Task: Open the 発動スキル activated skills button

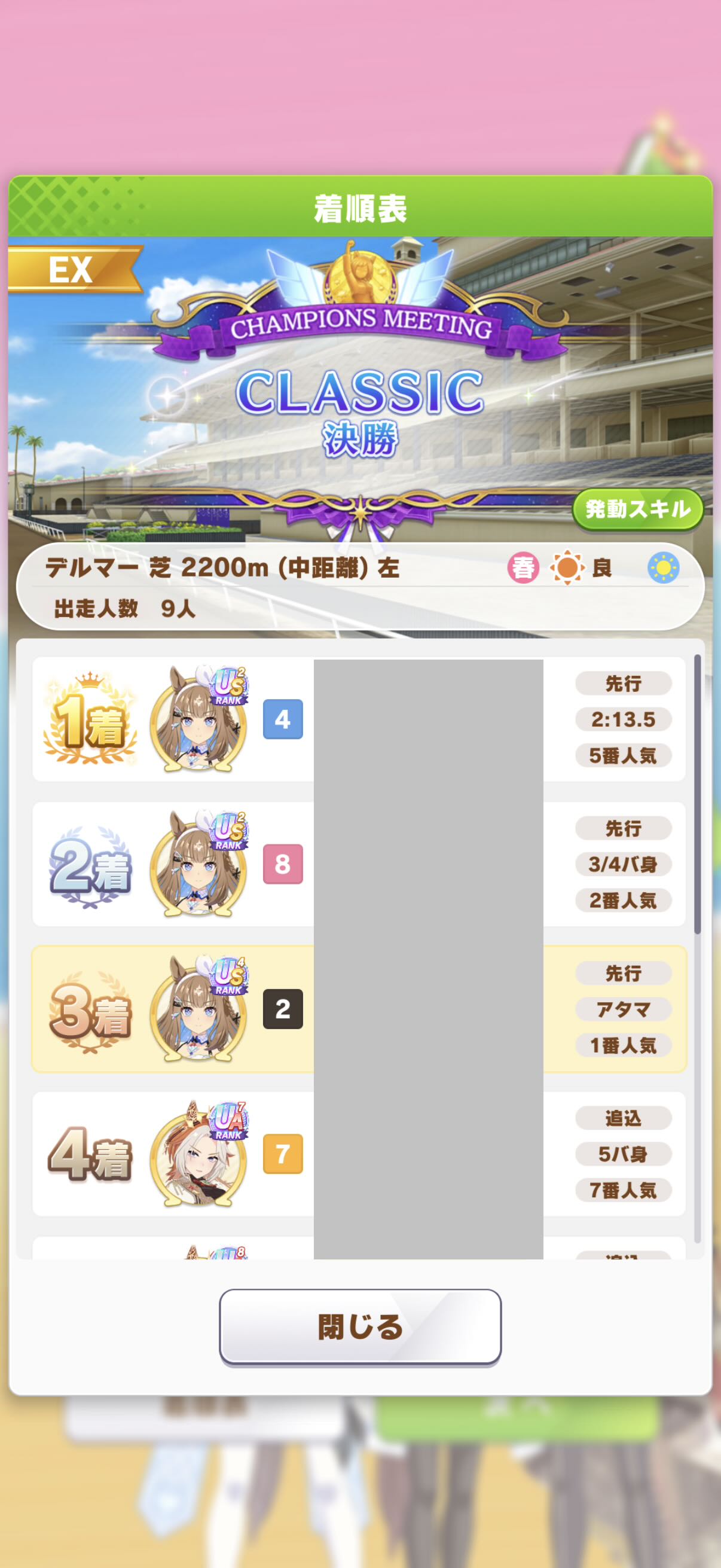Action: 637,509
